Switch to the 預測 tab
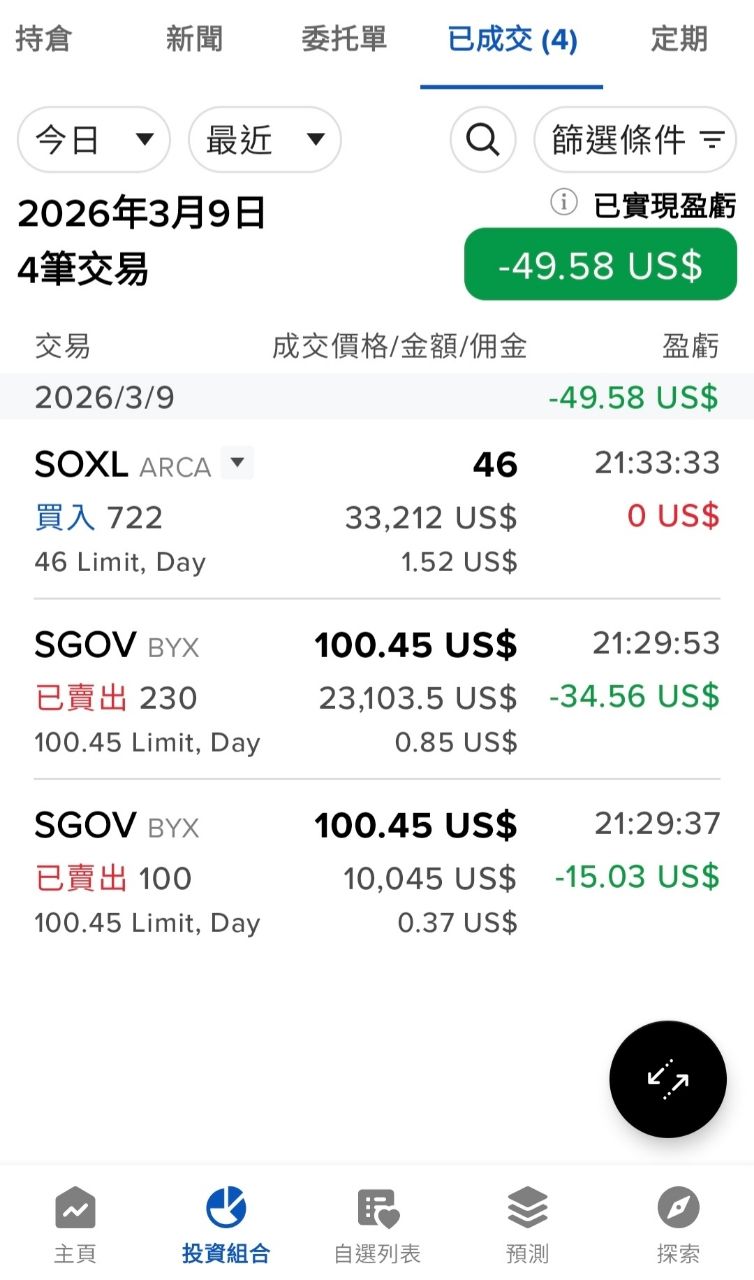Screen dimensions: 754x1280 527,1224
